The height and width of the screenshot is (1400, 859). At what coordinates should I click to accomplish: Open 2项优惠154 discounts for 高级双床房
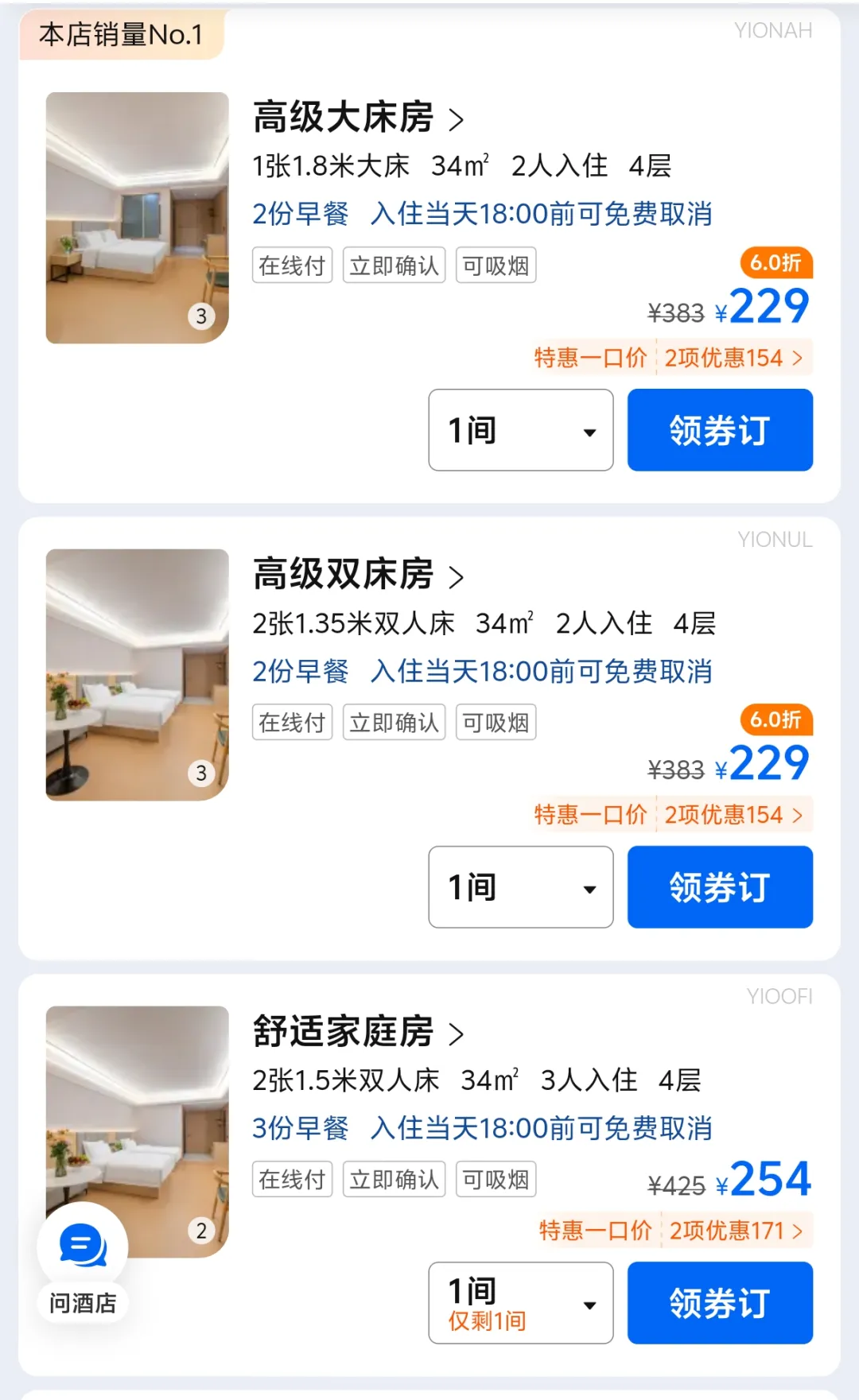[733, 815]
